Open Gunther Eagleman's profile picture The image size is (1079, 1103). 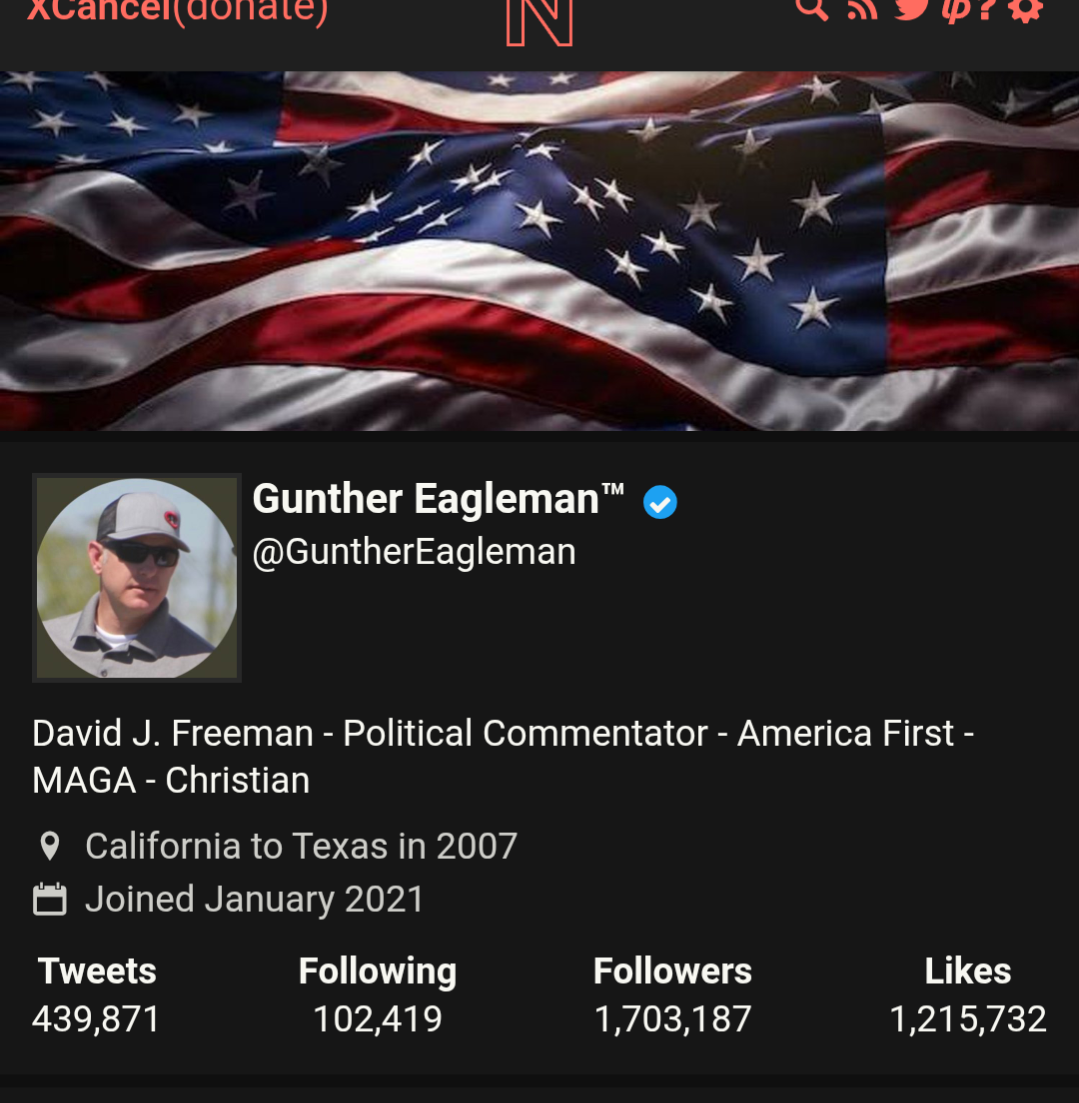coord(137,578)
